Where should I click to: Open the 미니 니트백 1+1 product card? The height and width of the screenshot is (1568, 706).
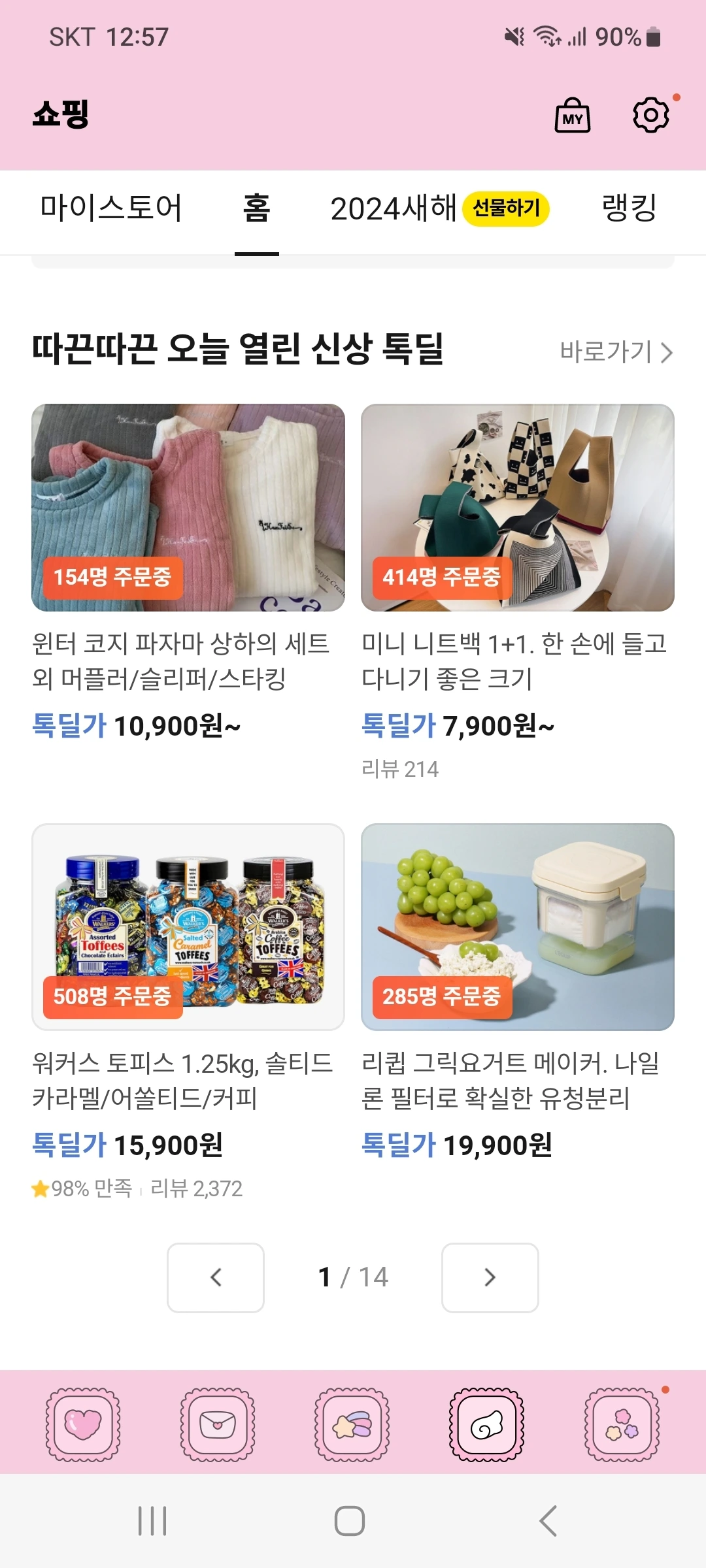518,592
